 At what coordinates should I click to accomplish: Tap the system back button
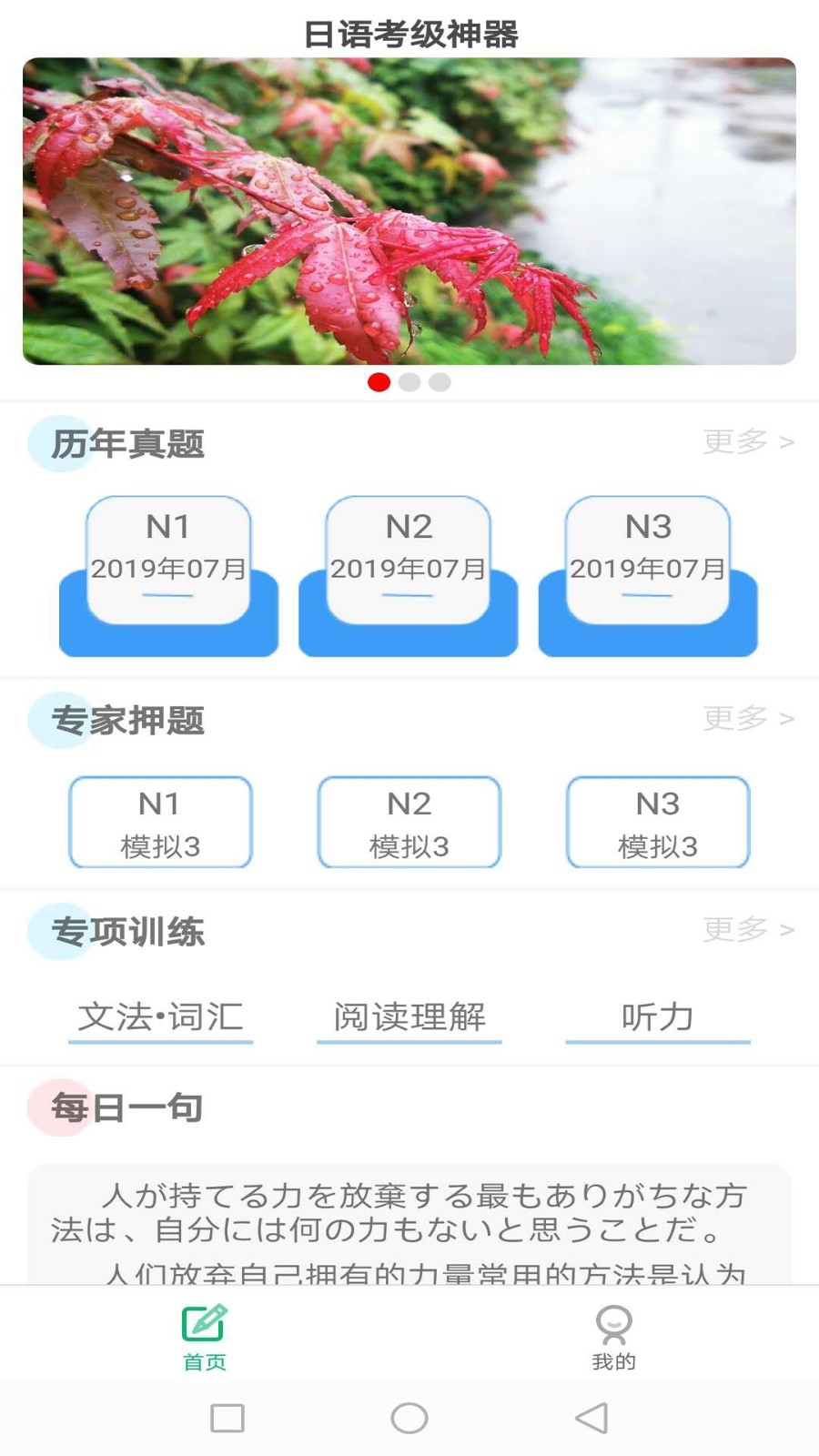[591, 1418]
